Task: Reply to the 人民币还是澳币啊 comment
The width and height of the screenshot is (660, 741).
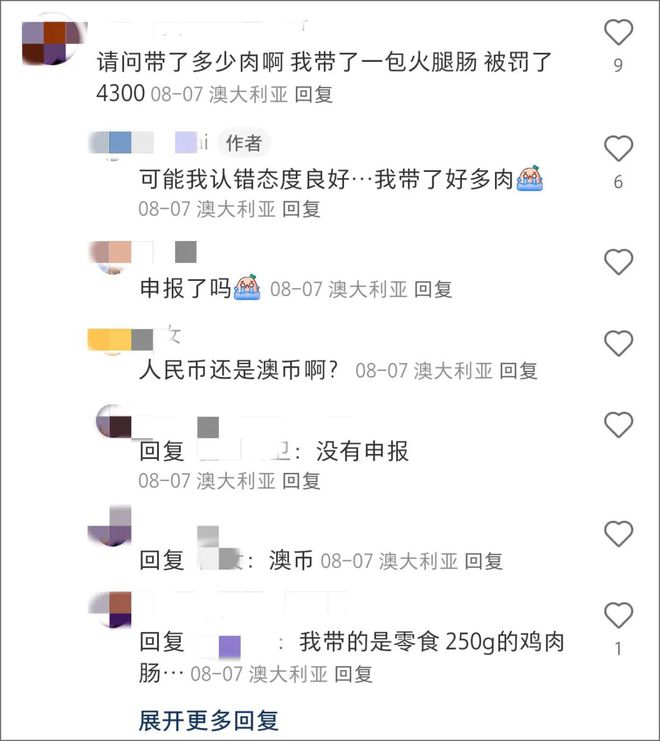Action: 518,371
